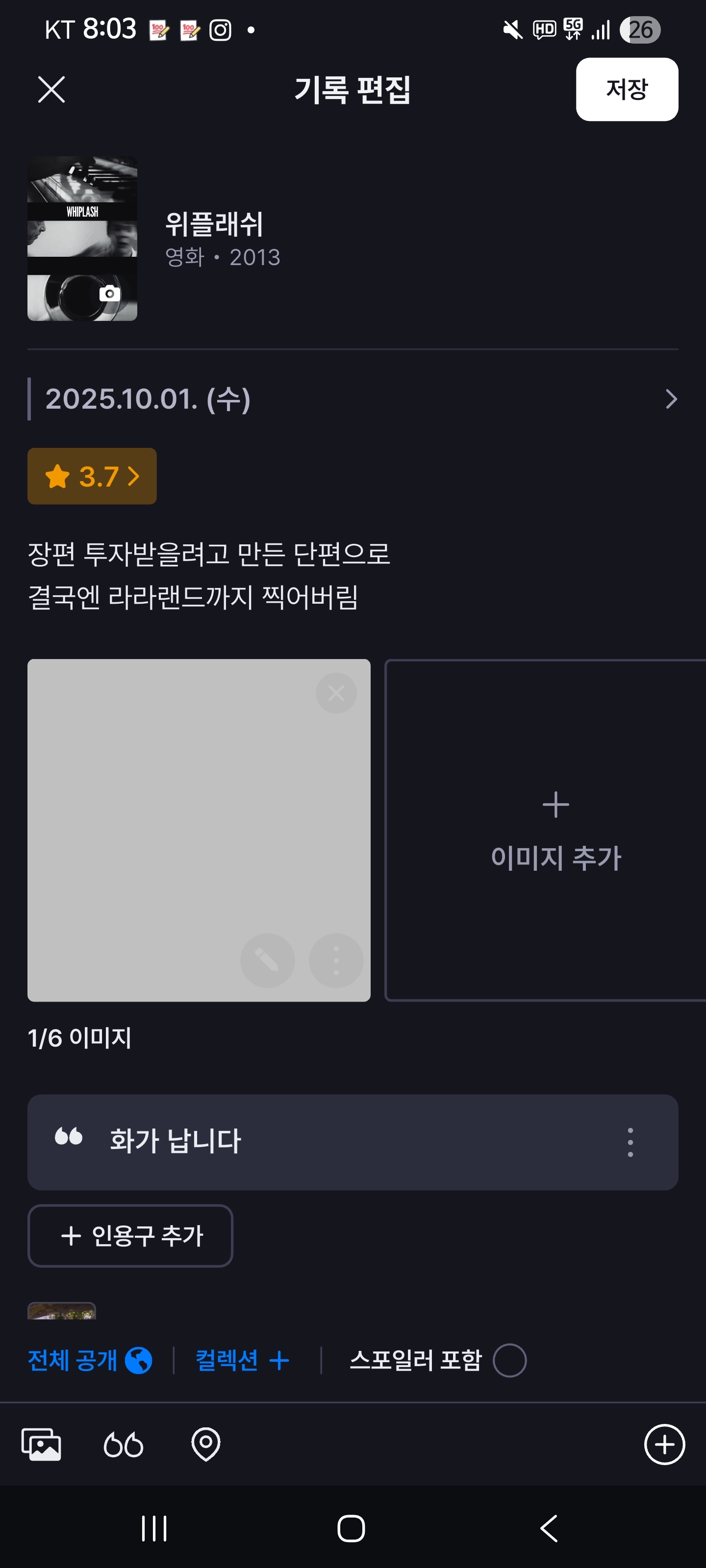This screenshot has height=1568, width=706.
Task: Add another image via 이미지 추가
Action: pos(555,830)
